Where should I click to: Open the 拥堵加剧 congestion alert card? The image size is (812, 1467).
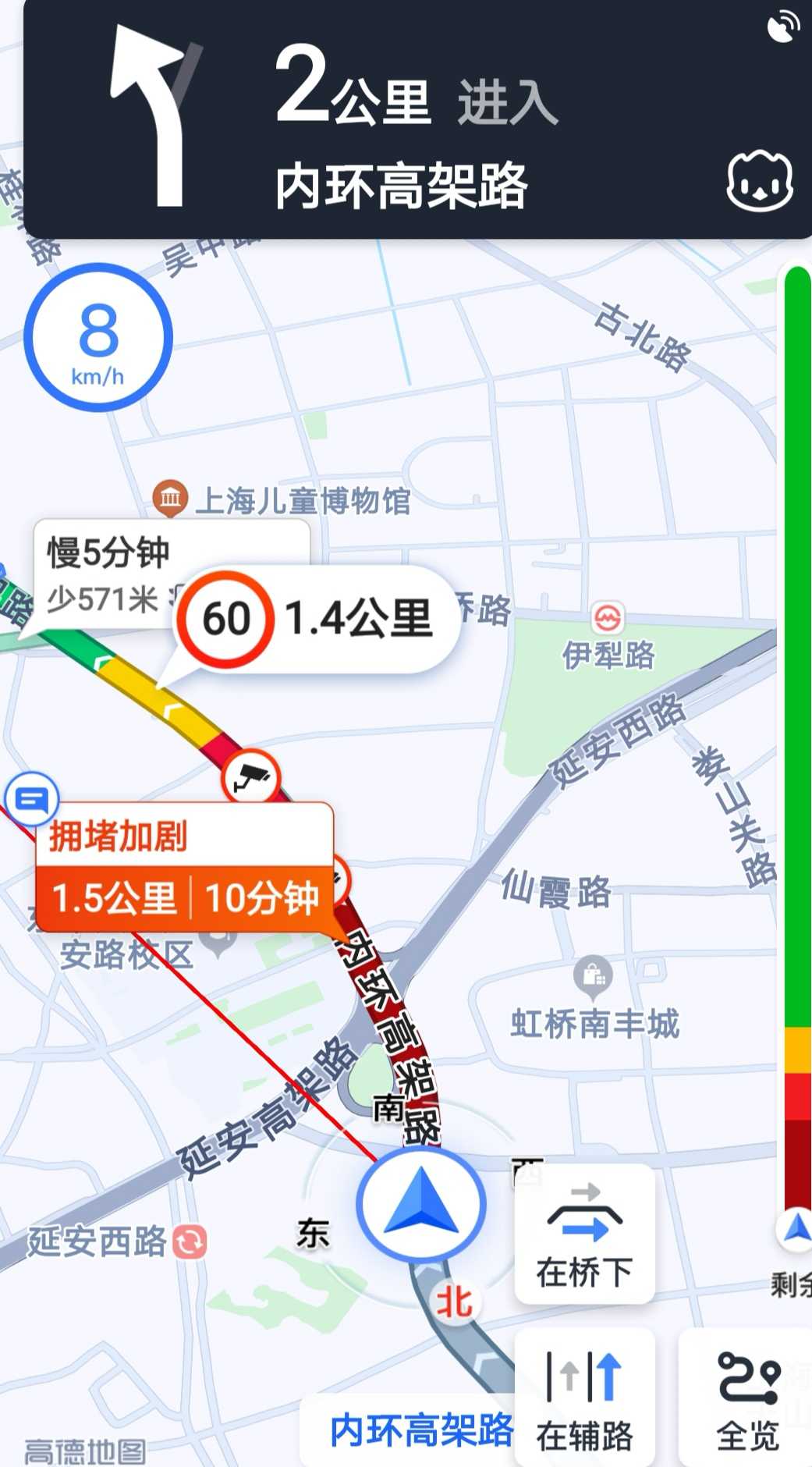pos(185,868)
